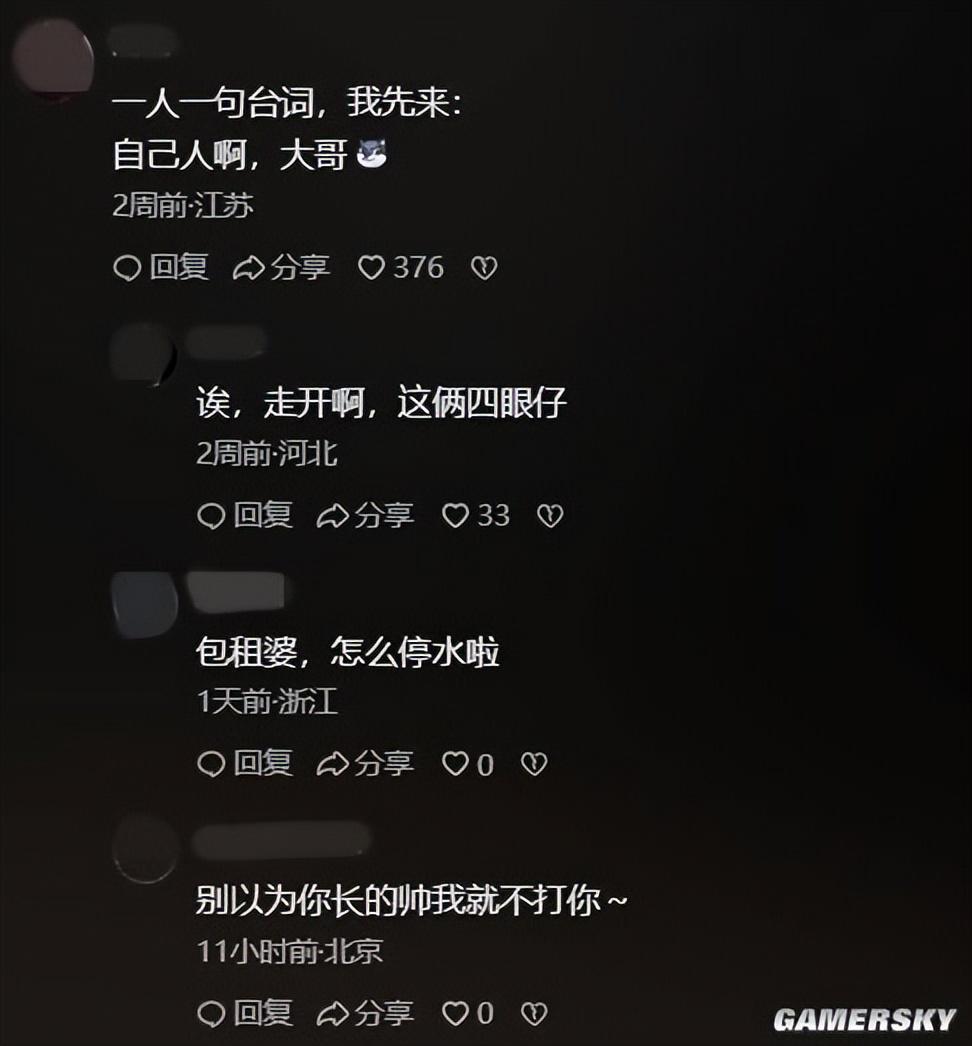Share the "别以为你长的帅" comment

pyautogui.click(x=365, y=1013)
